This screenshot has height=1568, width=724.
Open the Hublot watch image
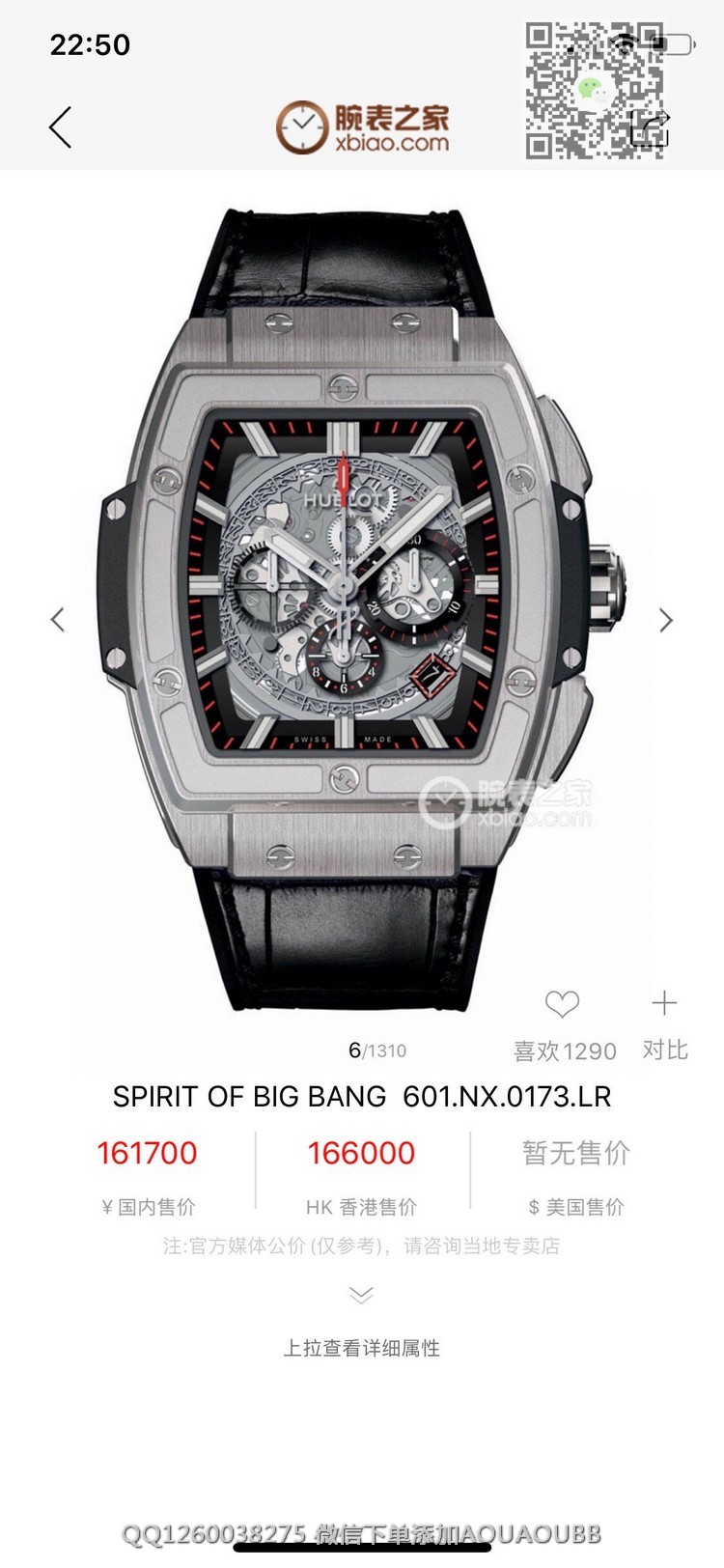(362, 608)
